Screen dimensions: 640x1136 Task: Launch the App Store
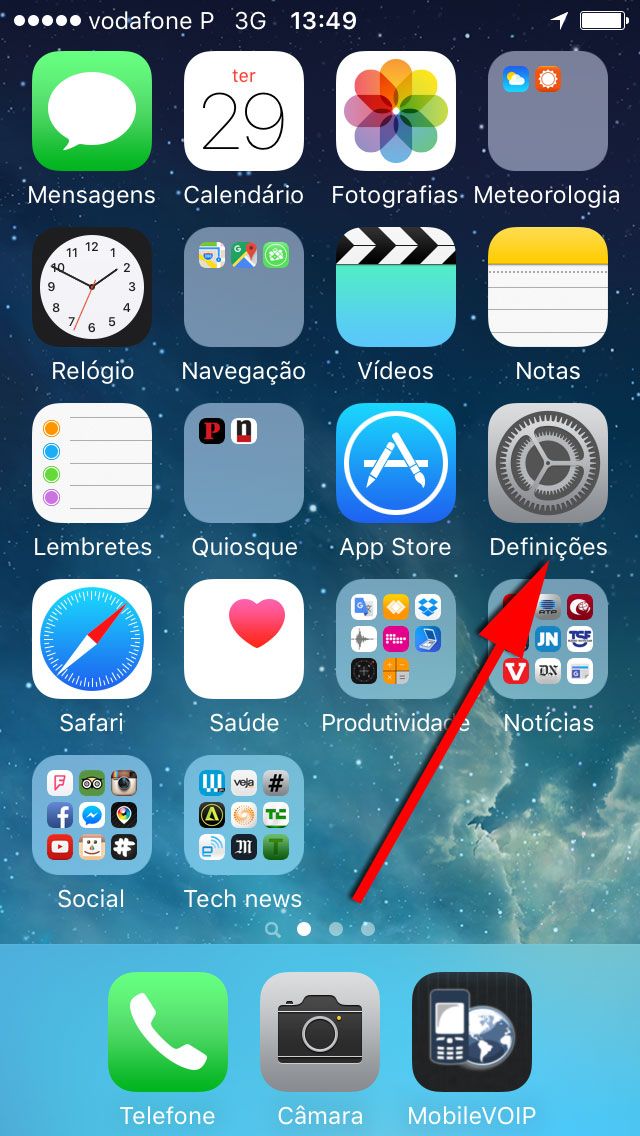pyautogui.click(x=396, y=463)
